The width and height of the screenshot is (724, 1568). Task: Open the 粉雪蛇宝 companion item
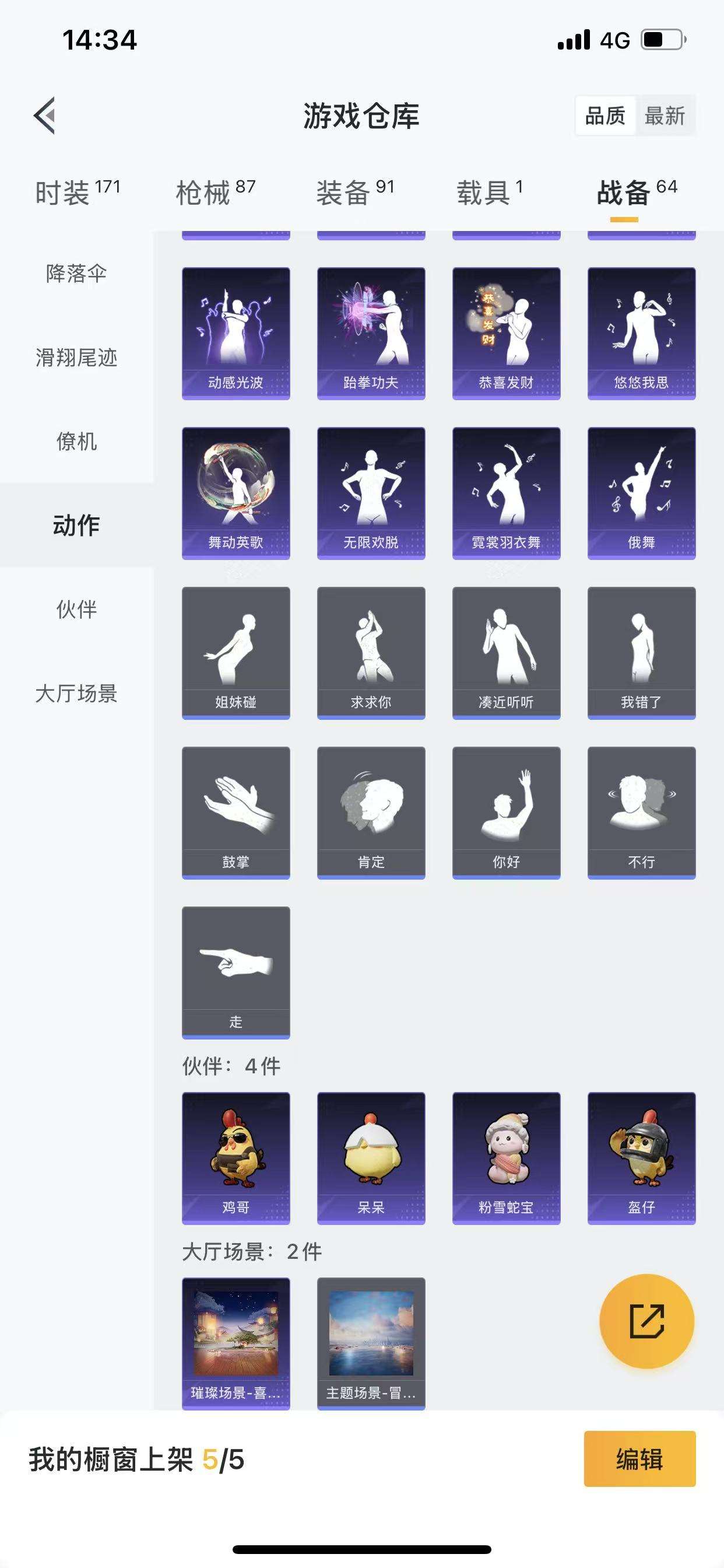(505, 1158)
